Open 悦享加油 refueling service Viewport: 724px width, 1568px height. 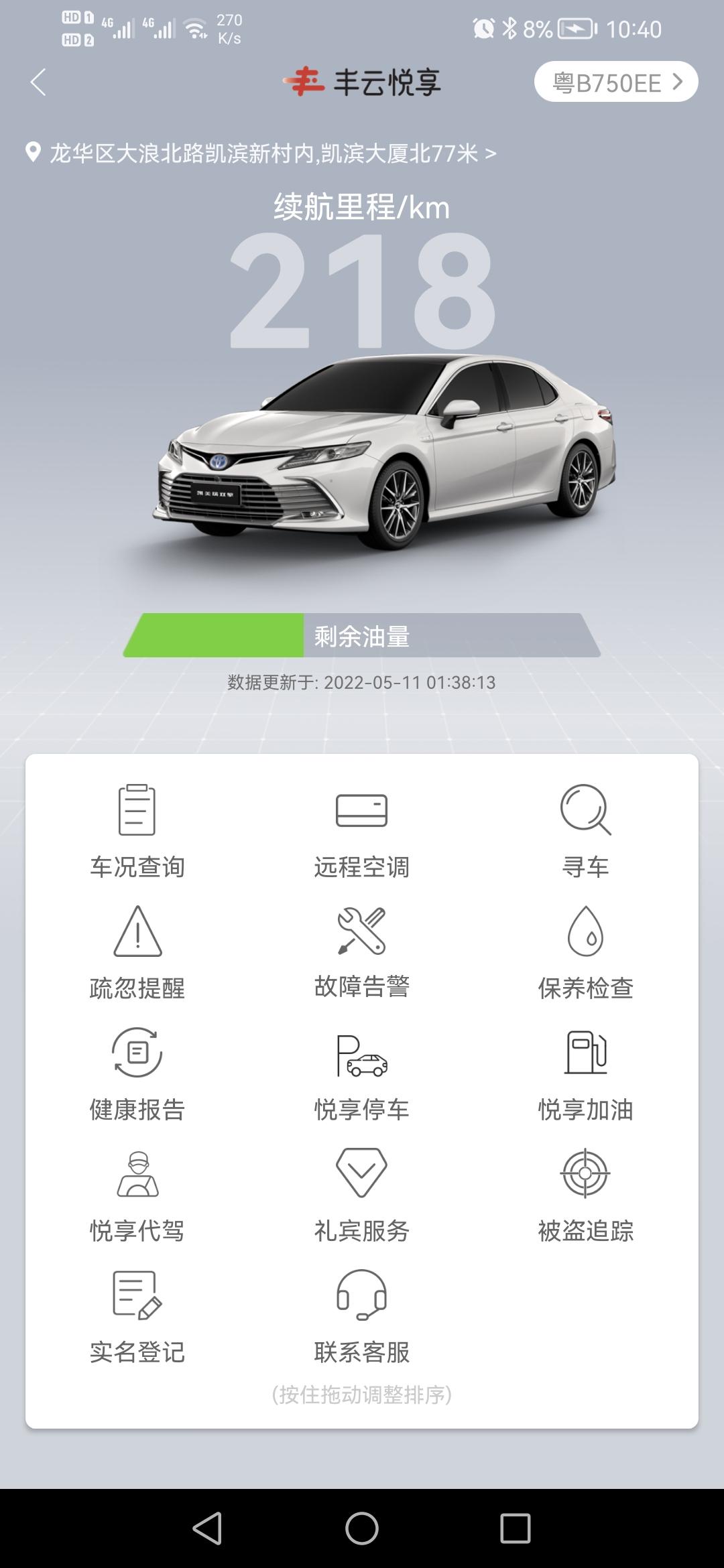pyautogui.click(x=585, y=1073)
